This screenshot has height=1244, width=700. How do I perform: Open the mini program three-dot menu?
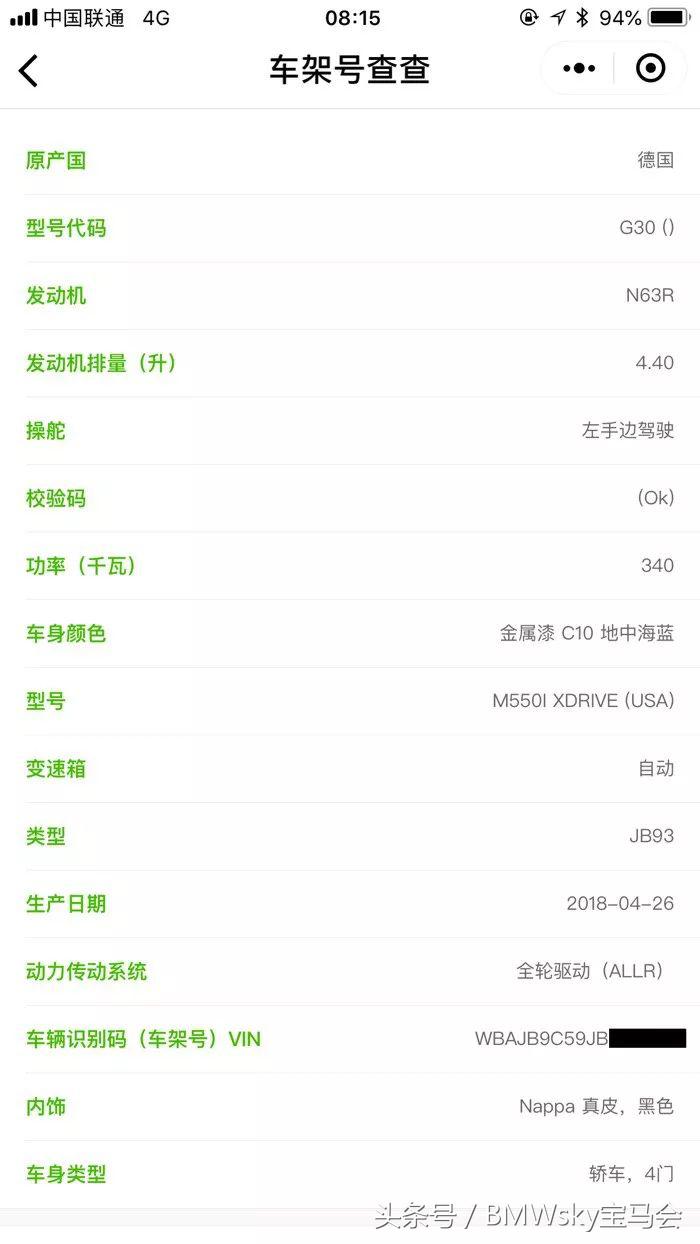(x=579, y=69)
